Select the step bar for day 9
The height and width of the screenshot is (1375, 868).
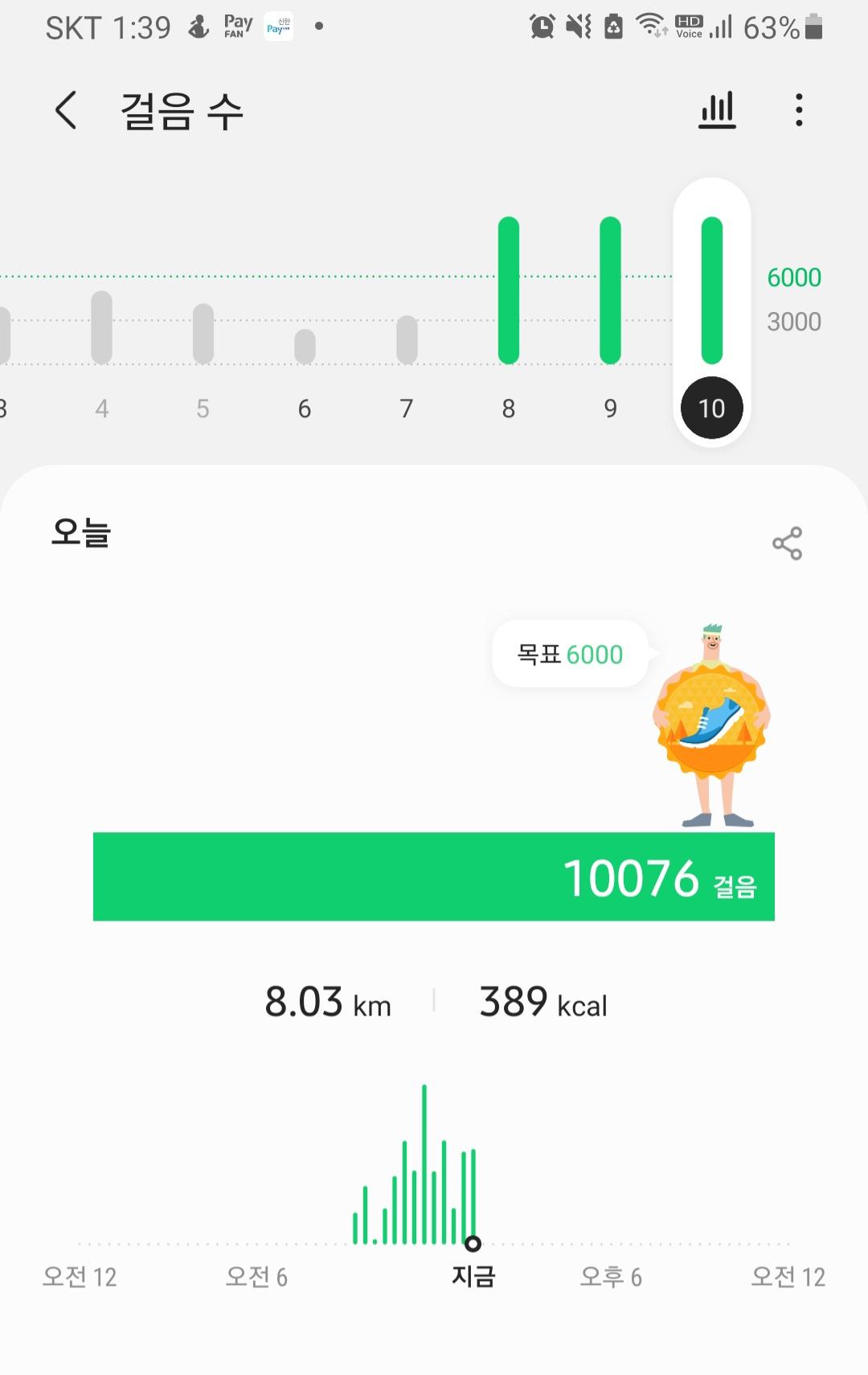click(x=611, y=290)
